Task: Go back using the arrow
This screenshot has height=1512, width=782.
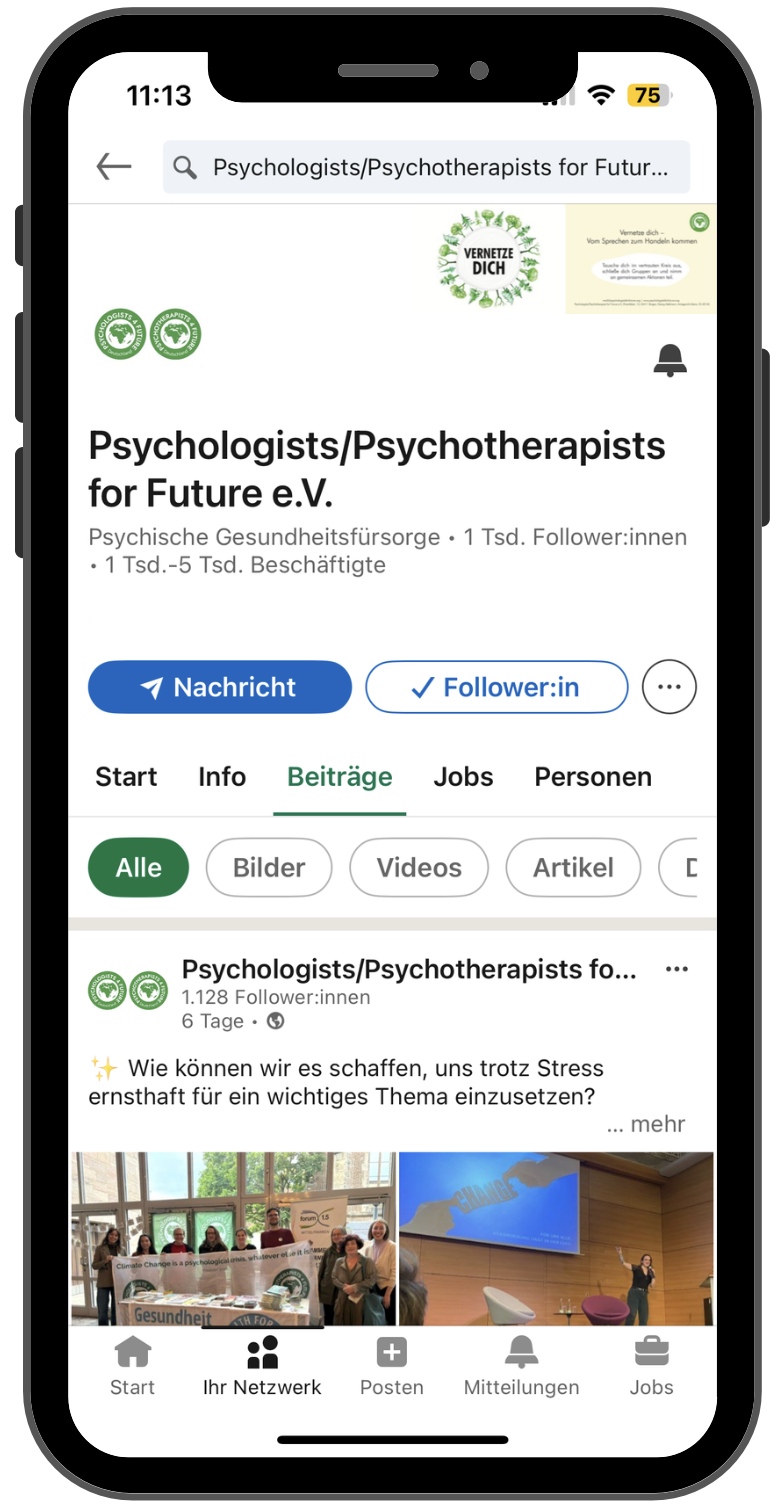Action: click(114, 167)
